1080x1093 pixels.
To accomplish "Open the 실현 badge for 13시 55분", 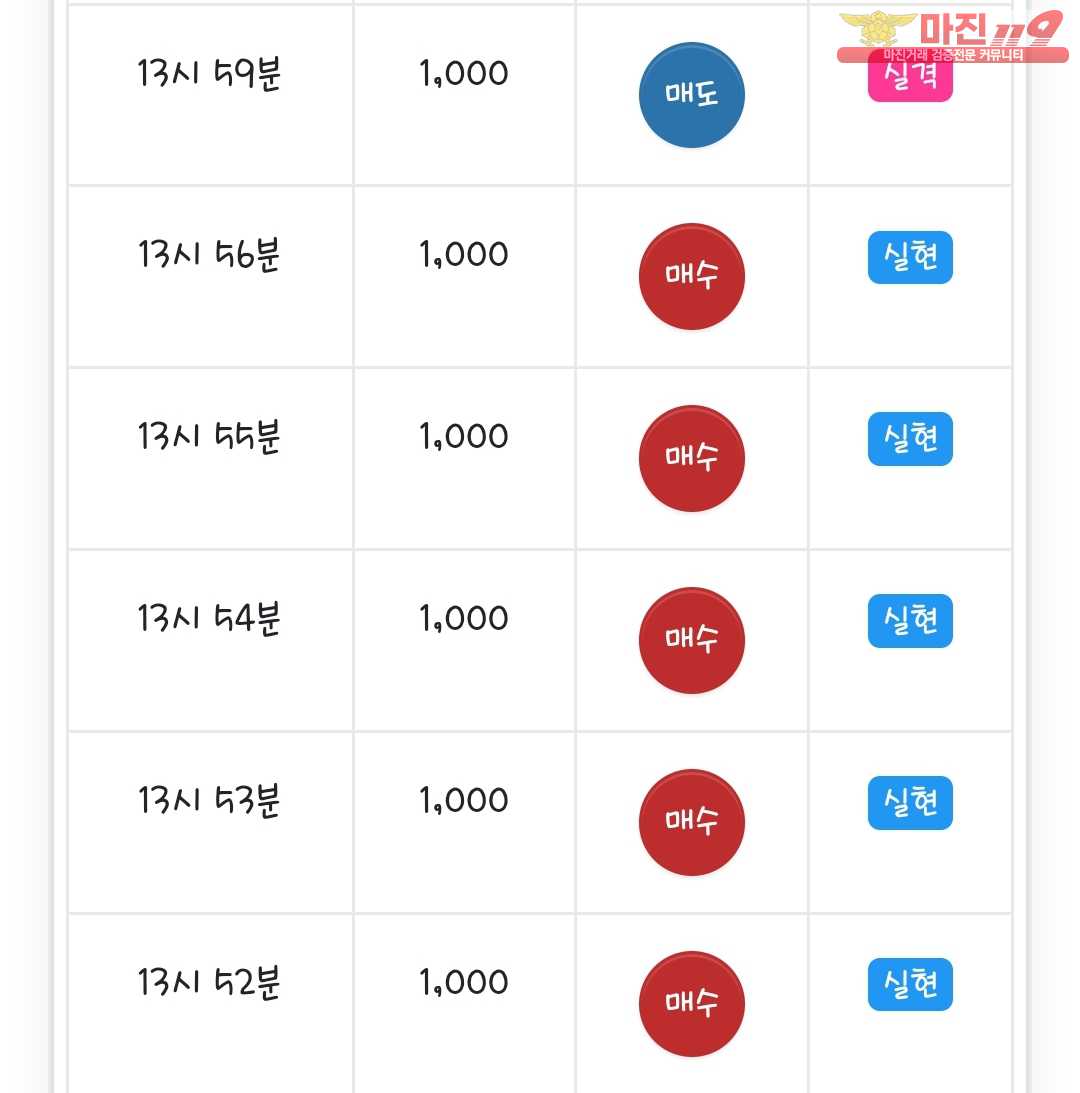I will pyautogui.click(x=910, y=440).
